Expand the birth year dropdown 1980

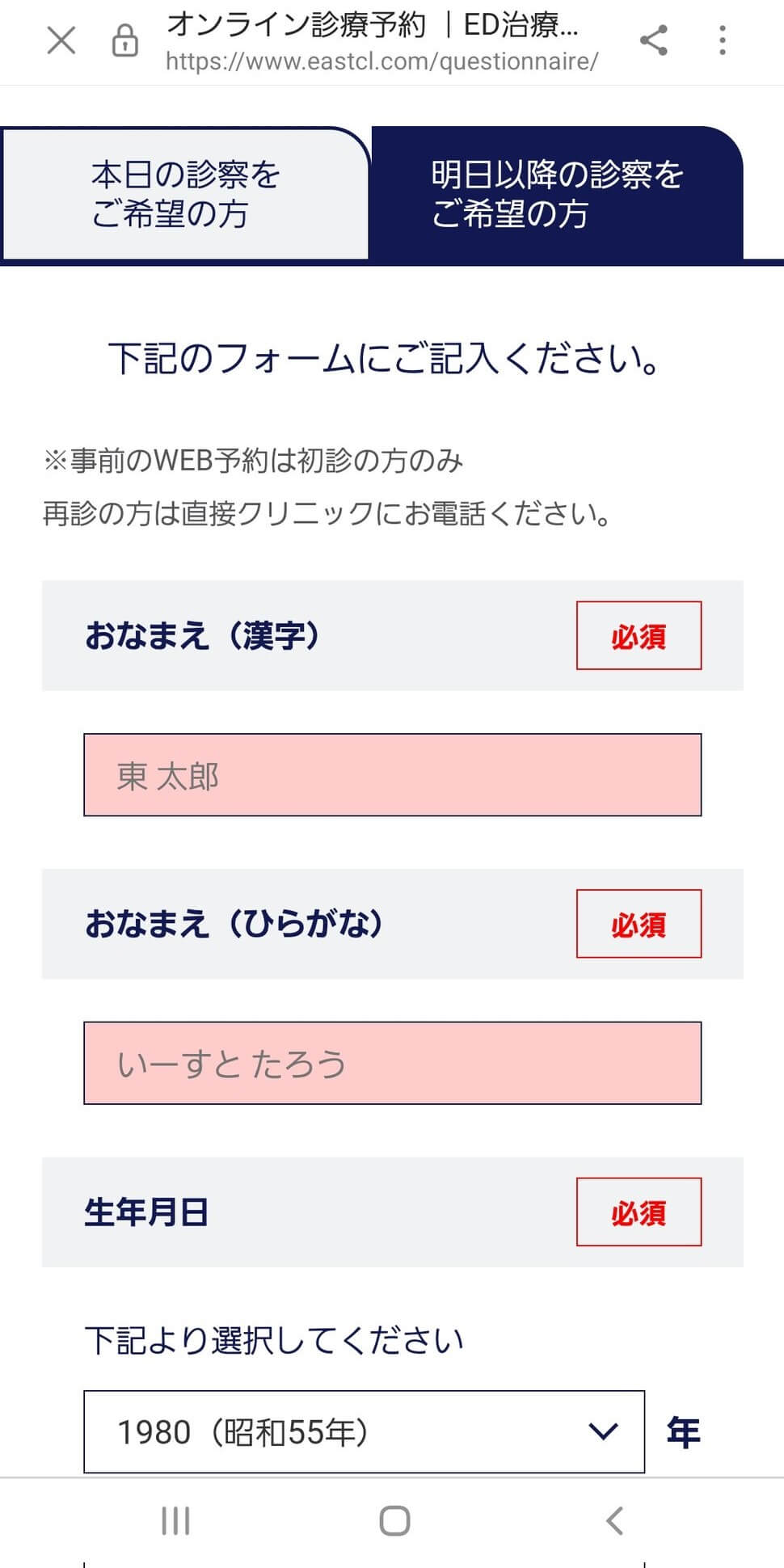[x=364, y=1432]
